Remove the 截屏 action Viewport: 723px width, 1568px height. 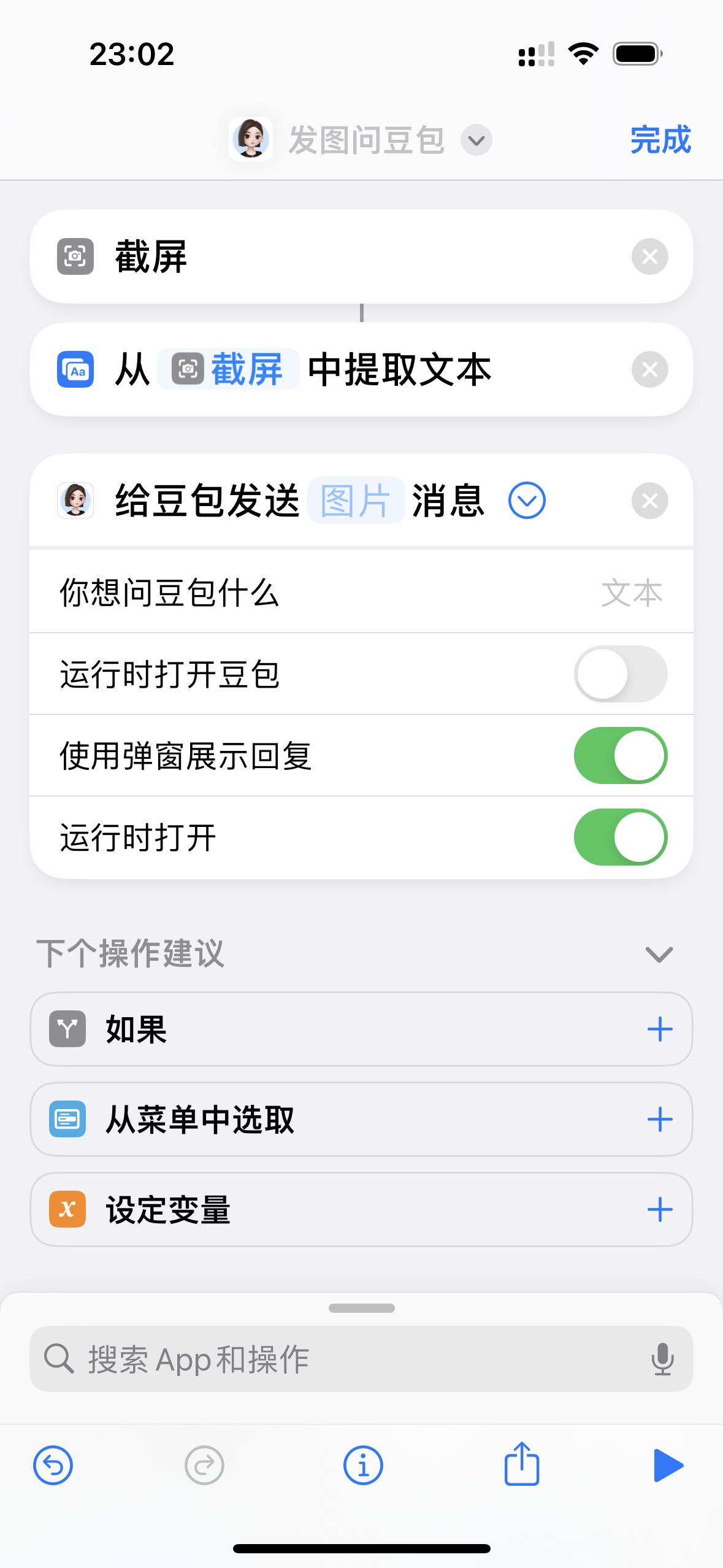coord(649,256)
